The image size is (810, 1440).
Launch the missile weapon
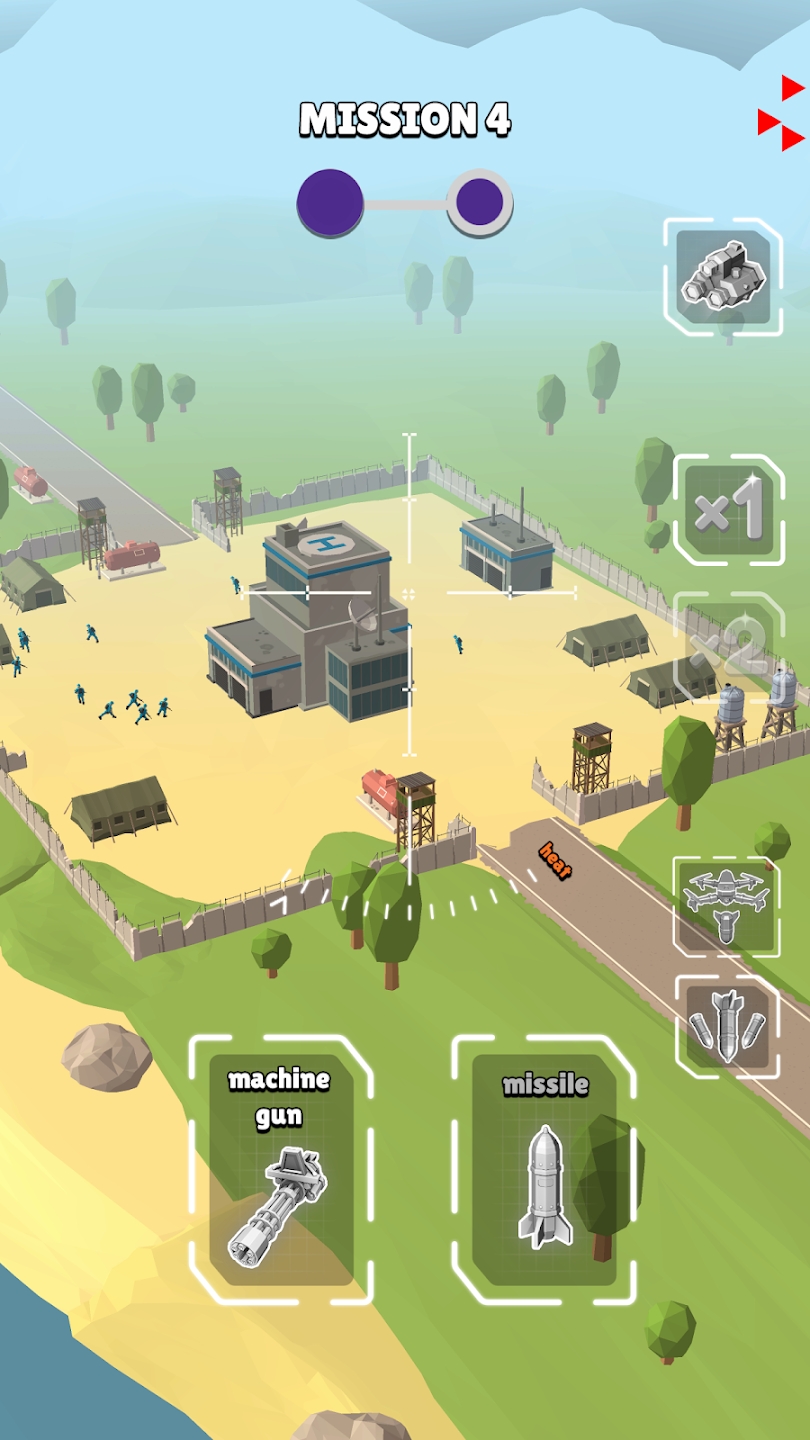[544, 1169]
